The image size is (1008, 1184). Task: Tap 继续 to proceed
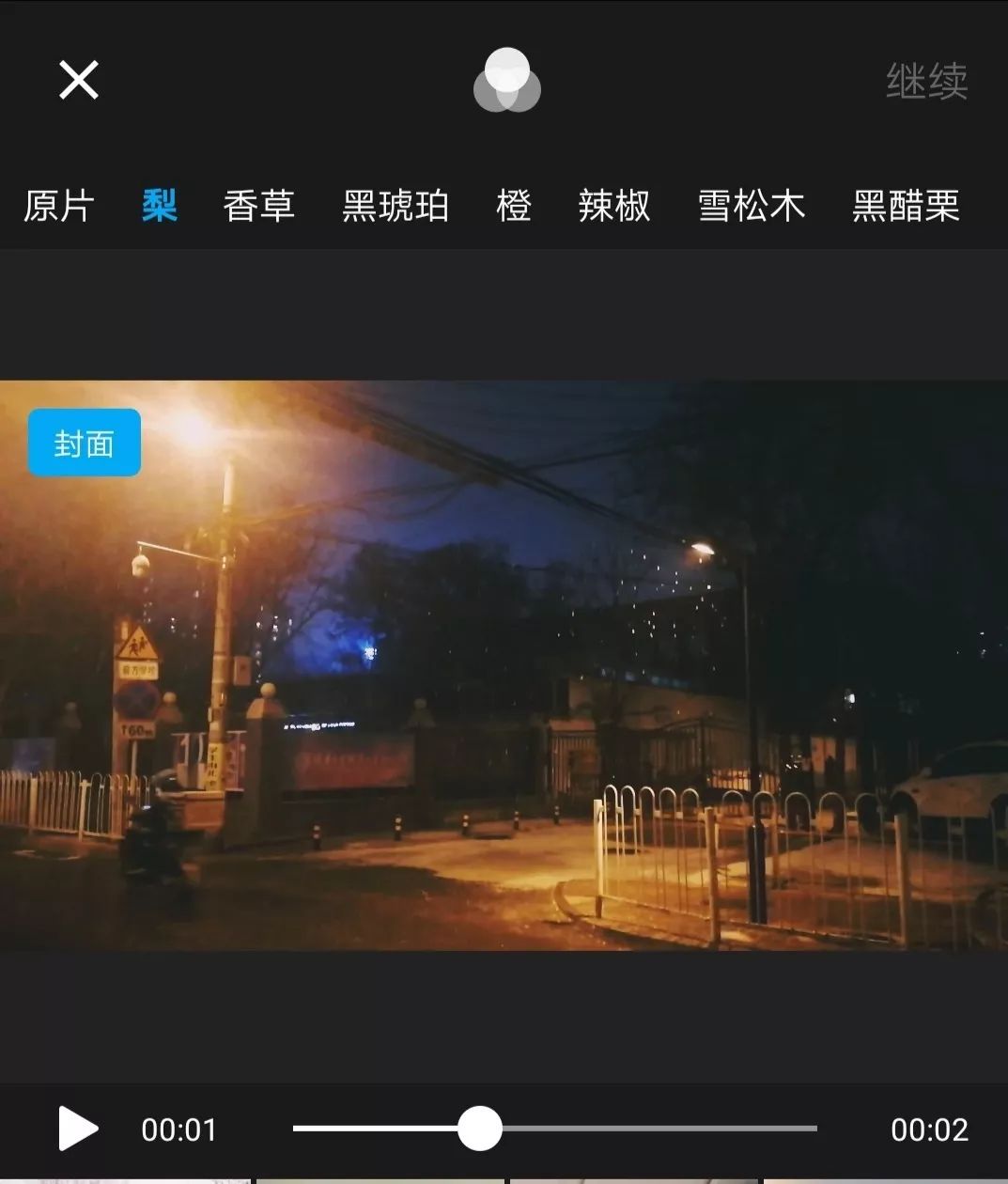(x=926, y=82)
